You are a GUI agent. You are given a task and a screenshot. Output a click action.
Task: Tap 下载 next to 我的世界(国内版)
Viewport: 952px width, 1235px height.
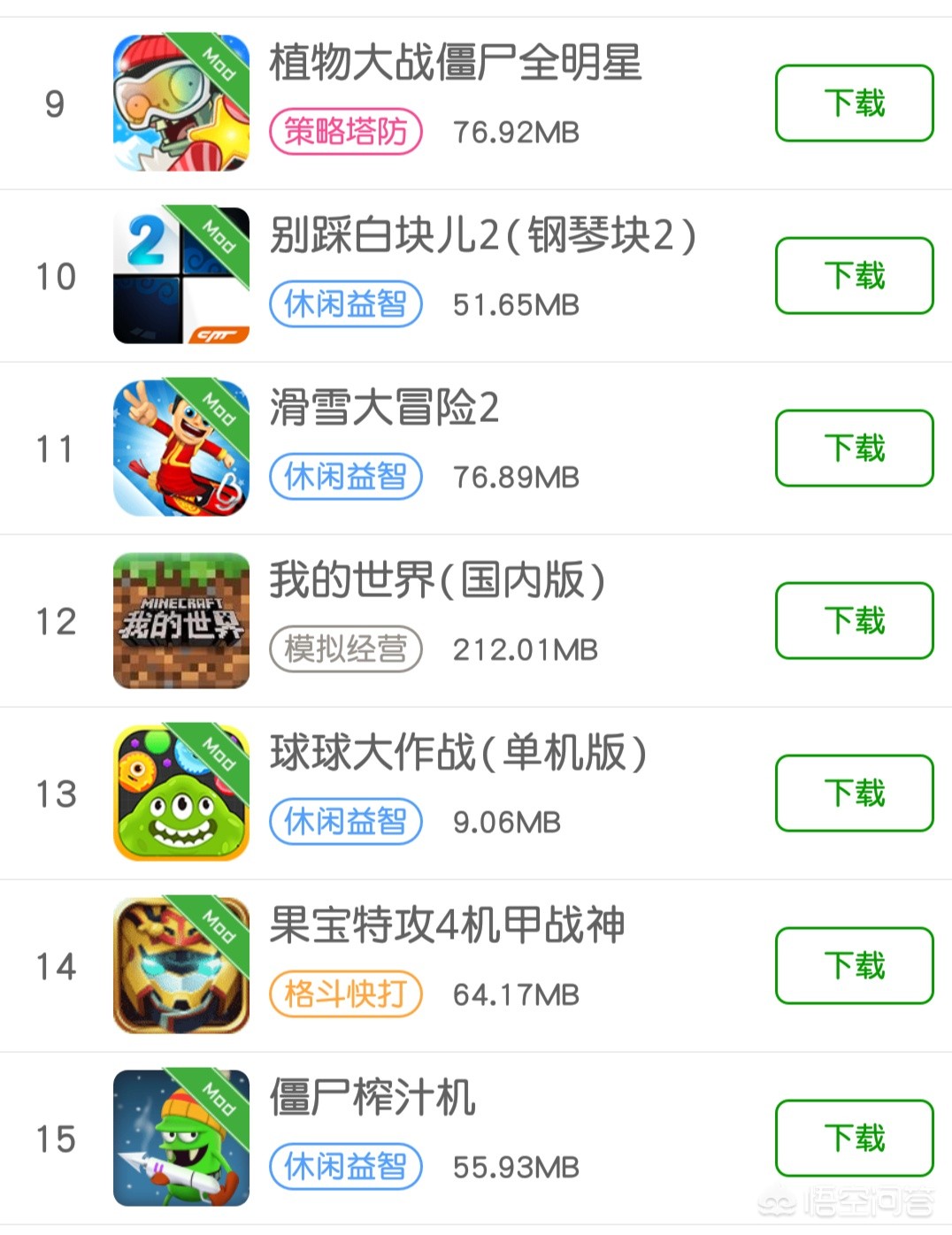coord(854,620)
